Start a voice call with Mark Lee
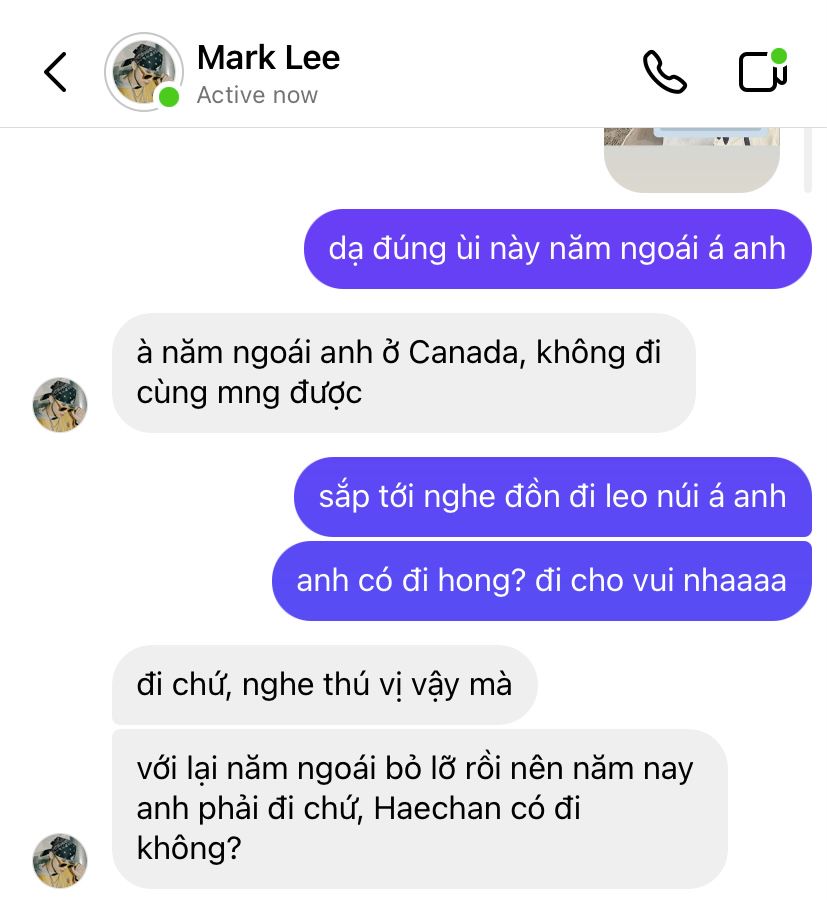Image resolution: width=827 pixels, height=900 pixels. click(x=664, y=72)
